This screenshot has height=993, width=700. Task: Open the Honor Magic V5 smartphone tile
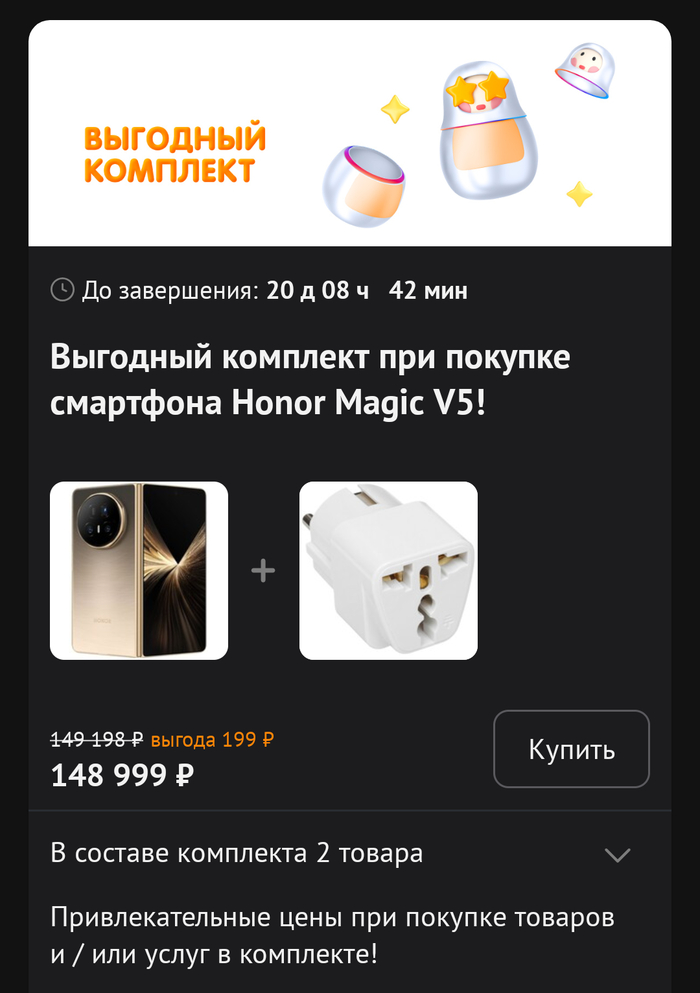coord(139,571)
